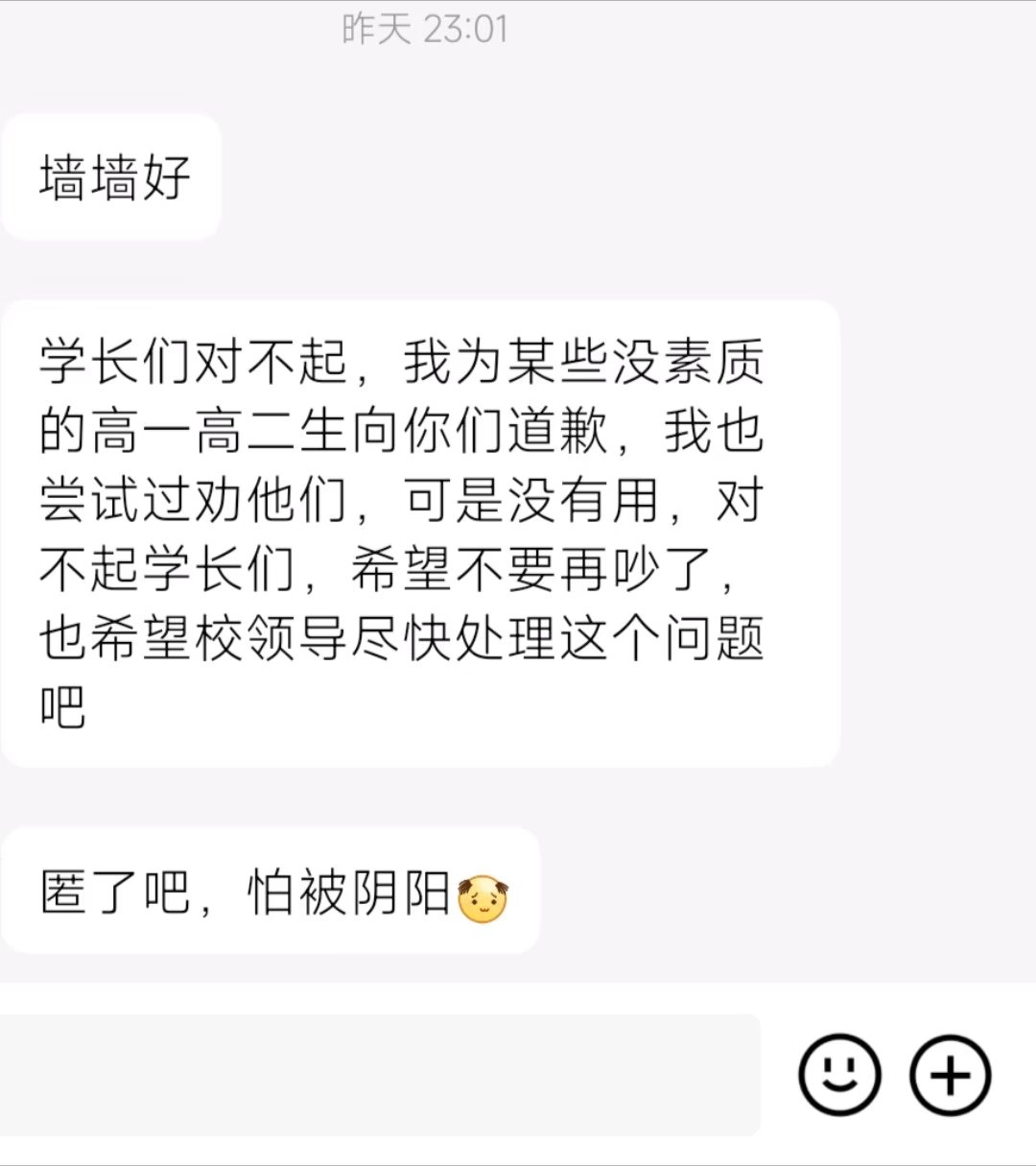The height and width of the screenshot is (1166, 1036).
Task: Tap the message input field
Action: tap(379, 1075)
